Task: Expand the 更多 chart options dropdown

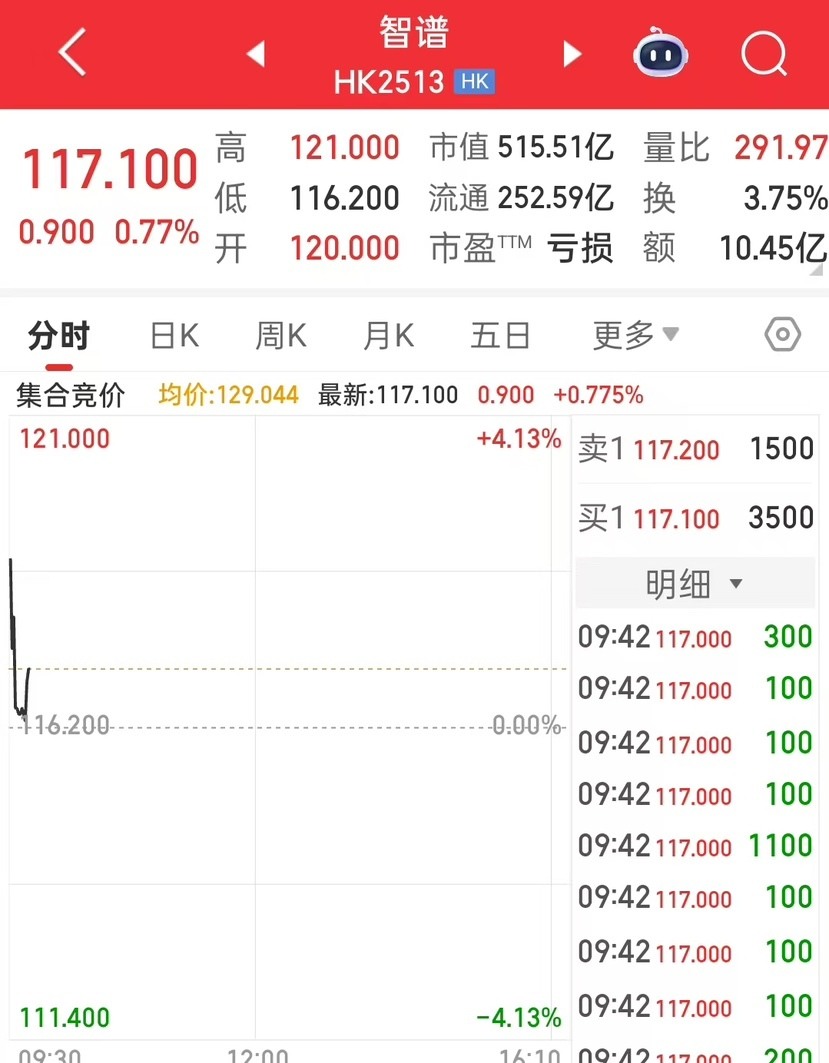Action: pos(635,337)
